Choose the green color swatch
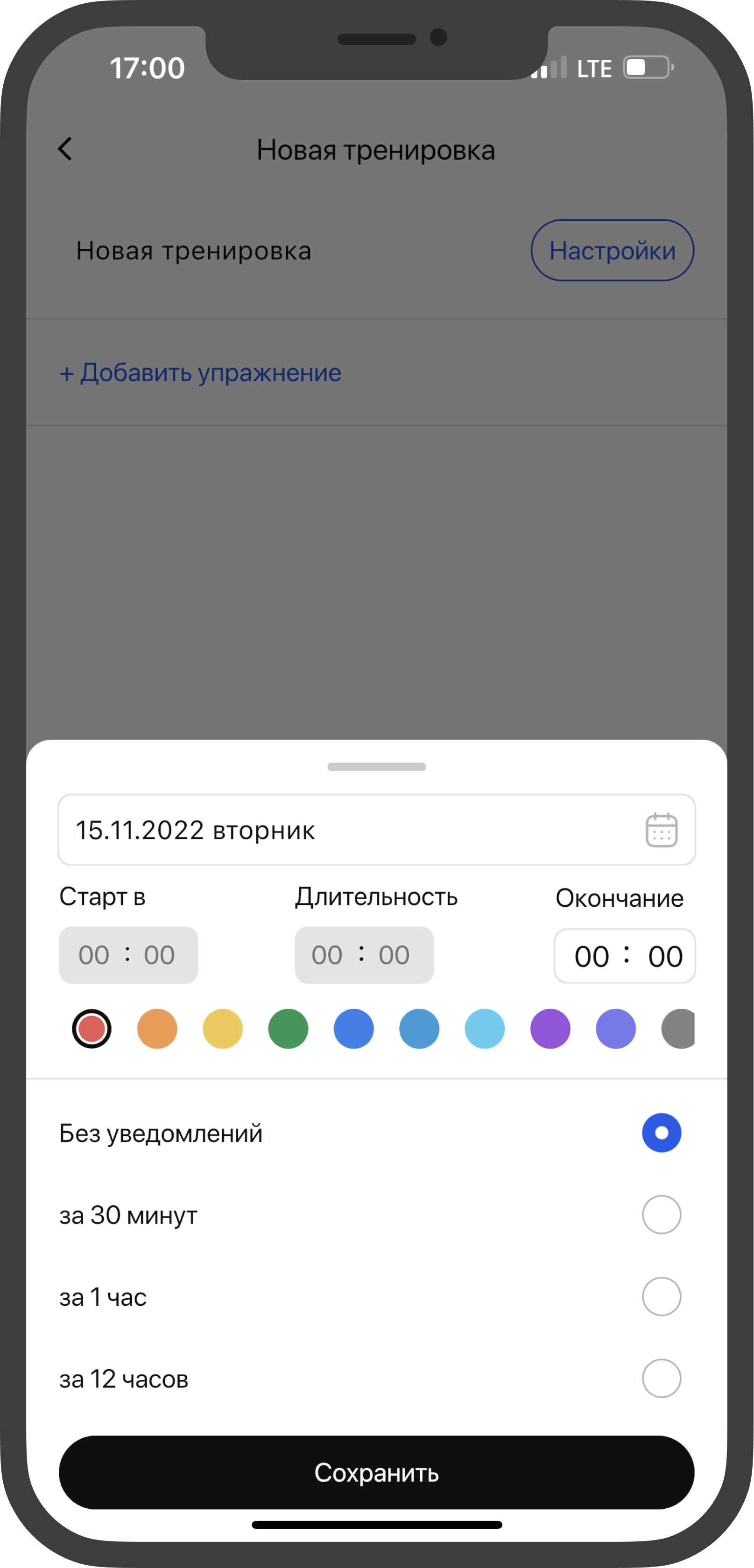754x1568 pixels. coord(288,1029)
